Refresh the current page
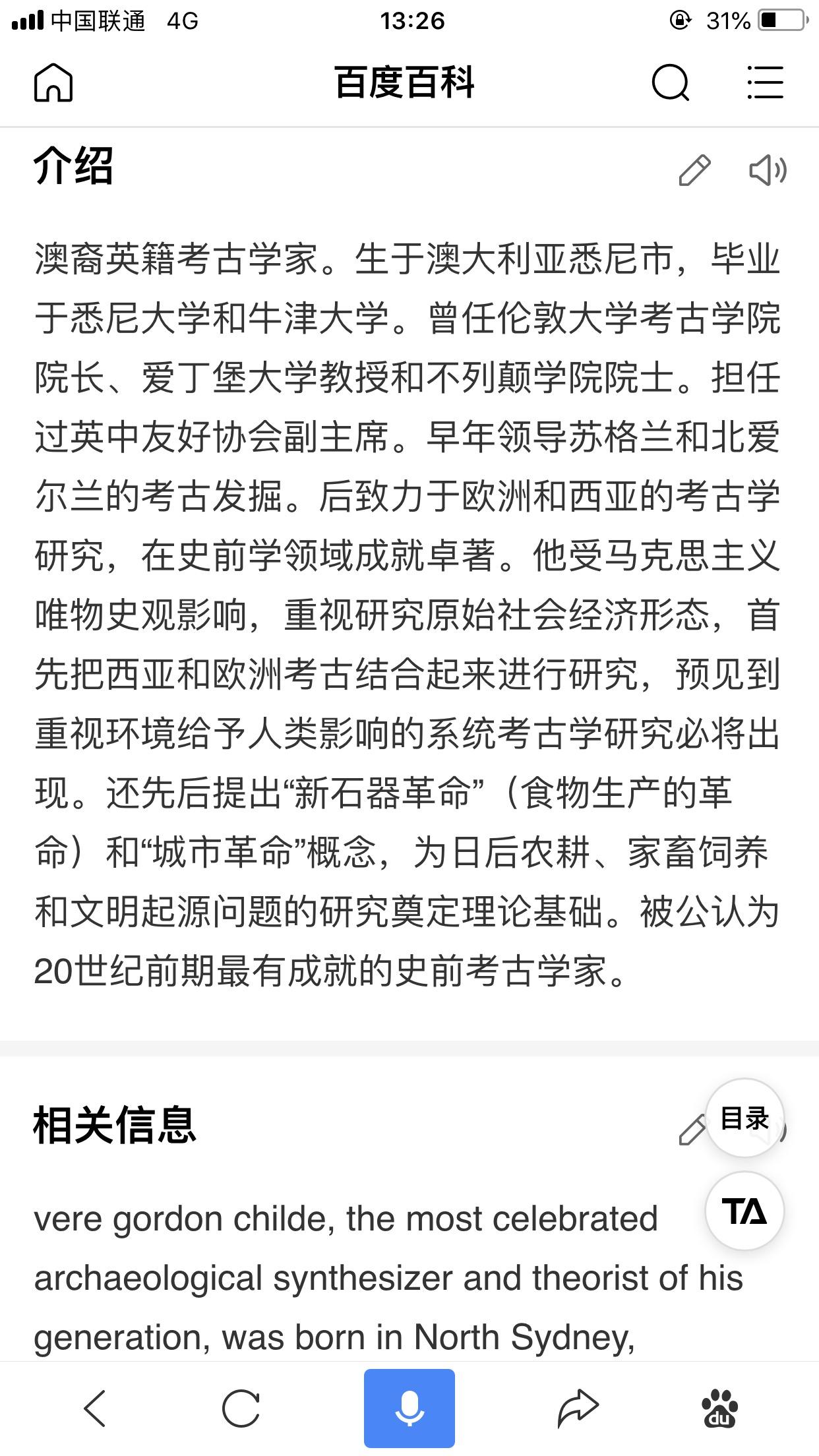 point(241,1409)
